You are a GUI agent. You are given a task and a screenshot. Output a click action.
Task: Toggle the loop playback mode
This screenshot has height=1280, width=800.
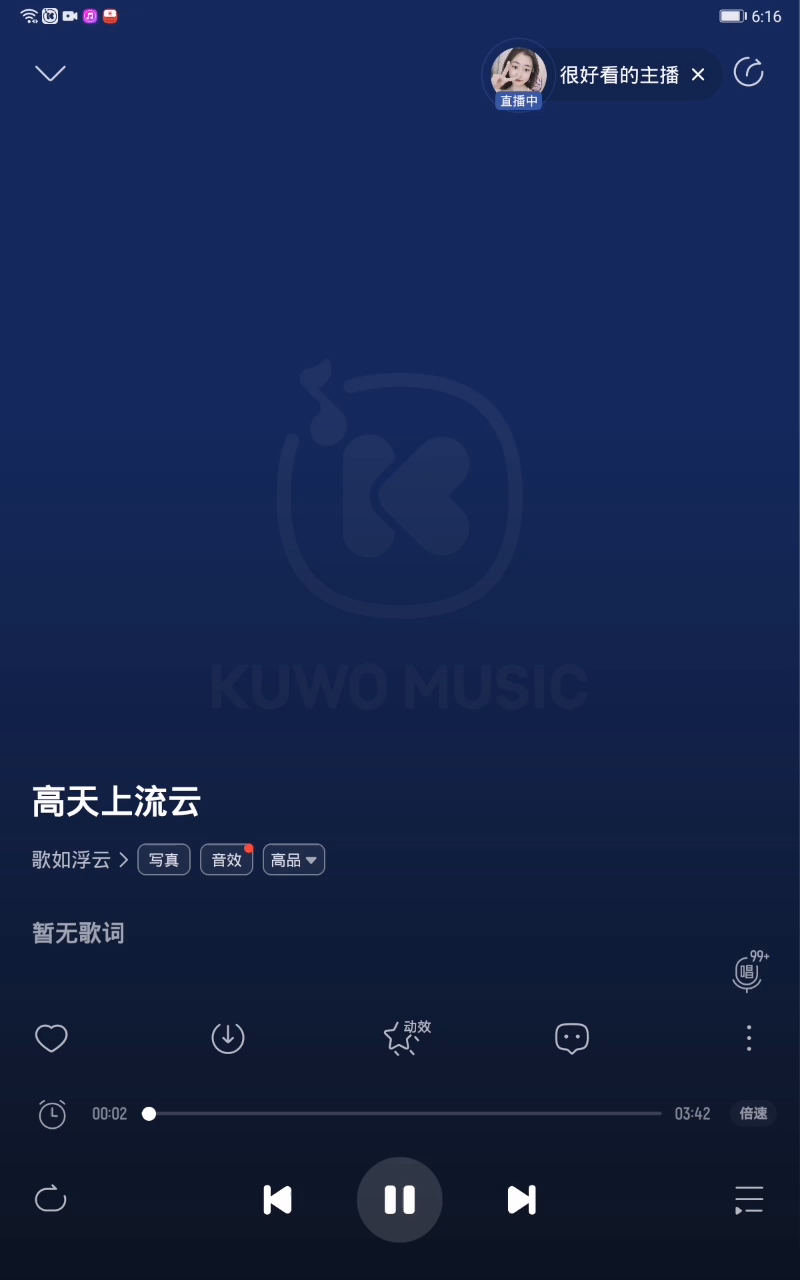(x=51, y=1199)
